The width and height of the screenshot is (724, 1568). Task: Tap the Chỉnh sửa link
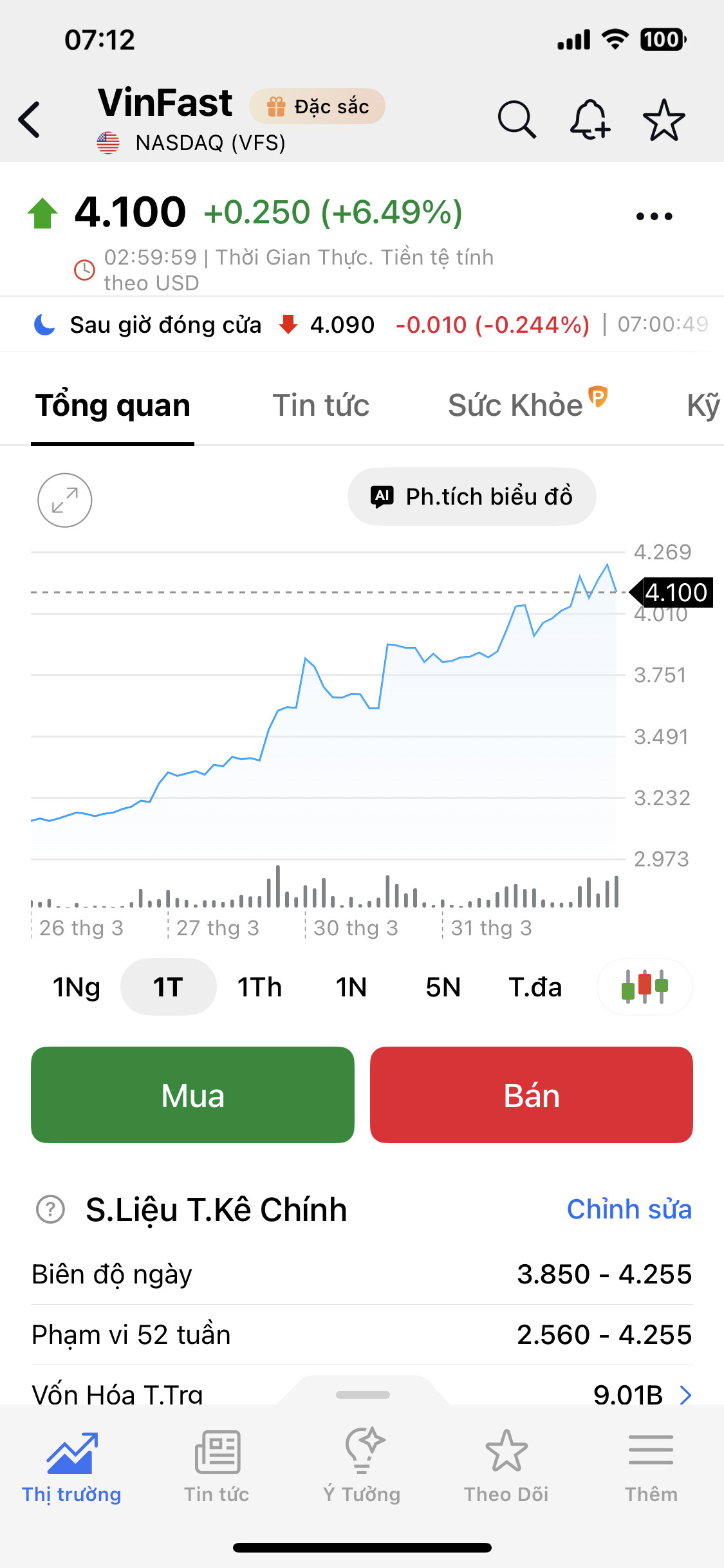(x=629, y=1209)
